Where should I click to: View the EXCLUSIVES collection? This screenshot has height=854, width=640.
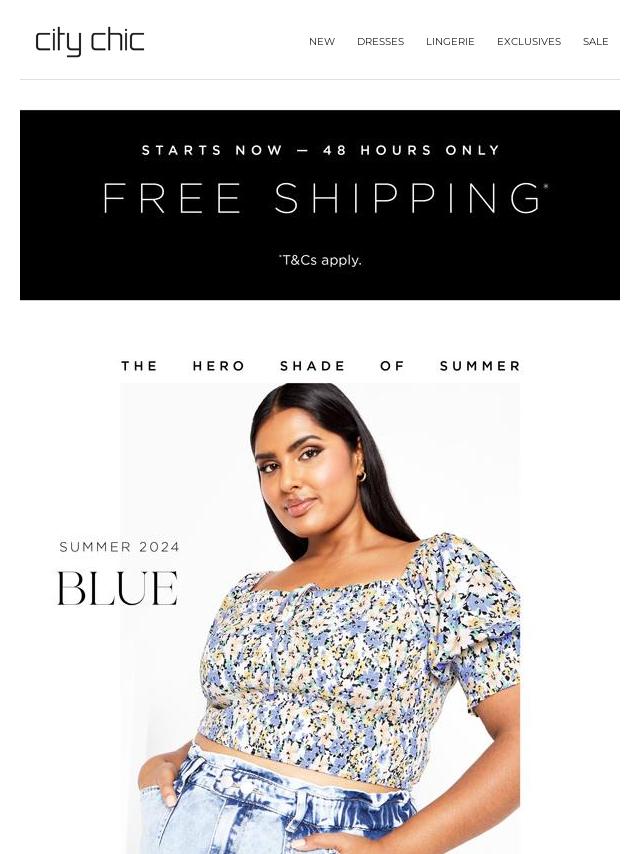tap(528, 42)
